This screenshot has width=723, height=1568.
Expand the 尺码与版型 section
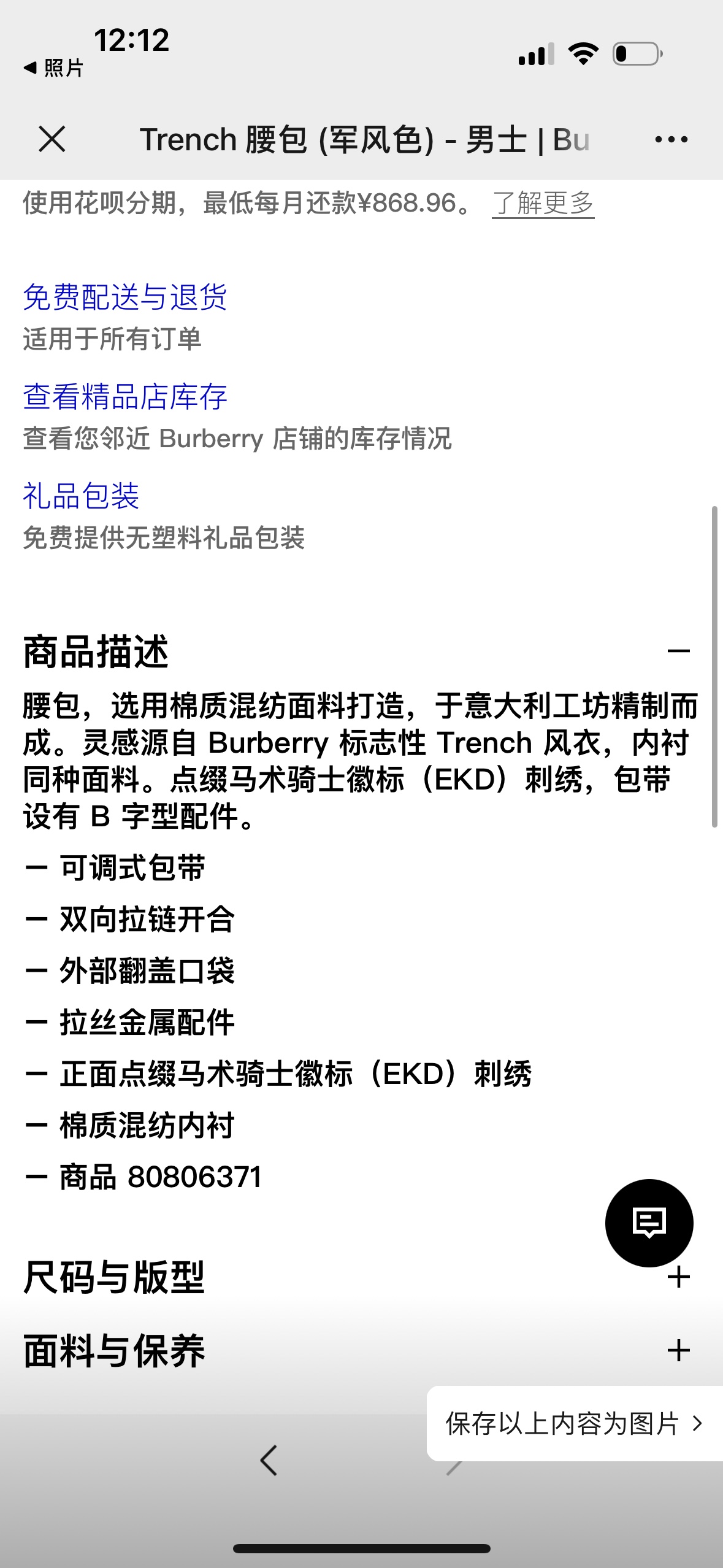tap(678, 1278)
